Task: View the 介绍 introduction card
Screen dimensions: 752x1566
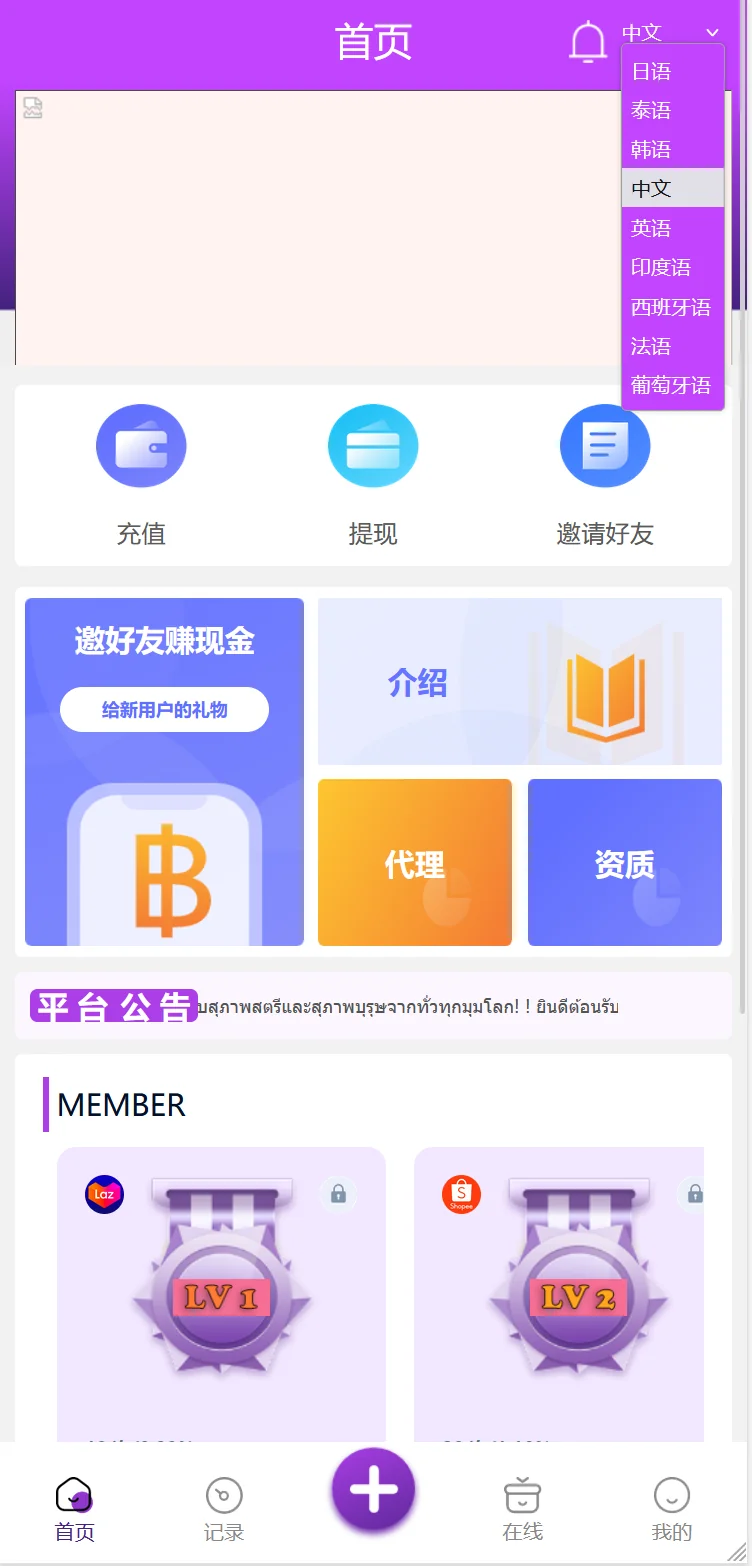Action: [x=519, y=681]
